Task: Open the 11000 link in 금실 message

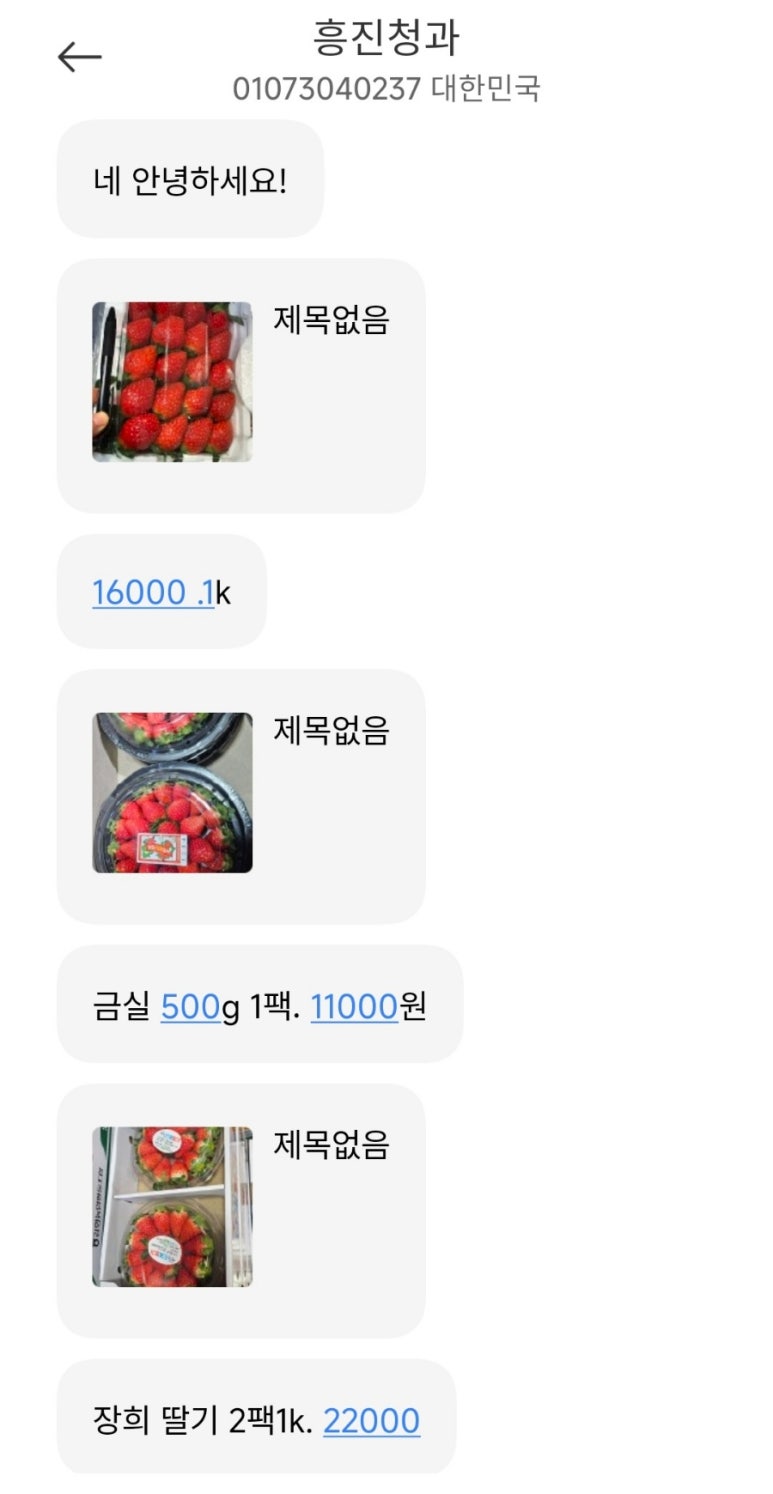Action: 354,1006
